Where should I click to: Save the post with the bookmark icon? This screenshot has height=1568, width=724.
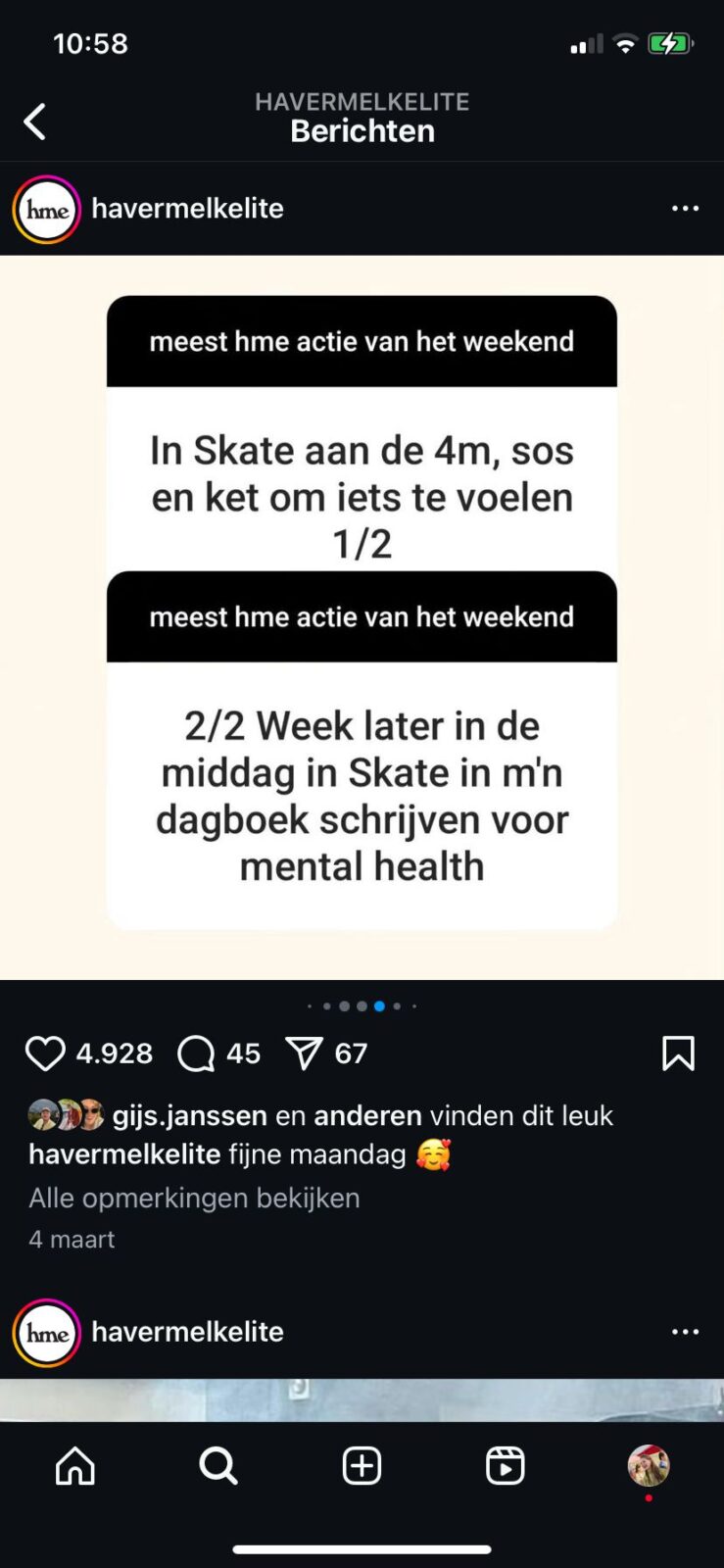(678, 1053)
